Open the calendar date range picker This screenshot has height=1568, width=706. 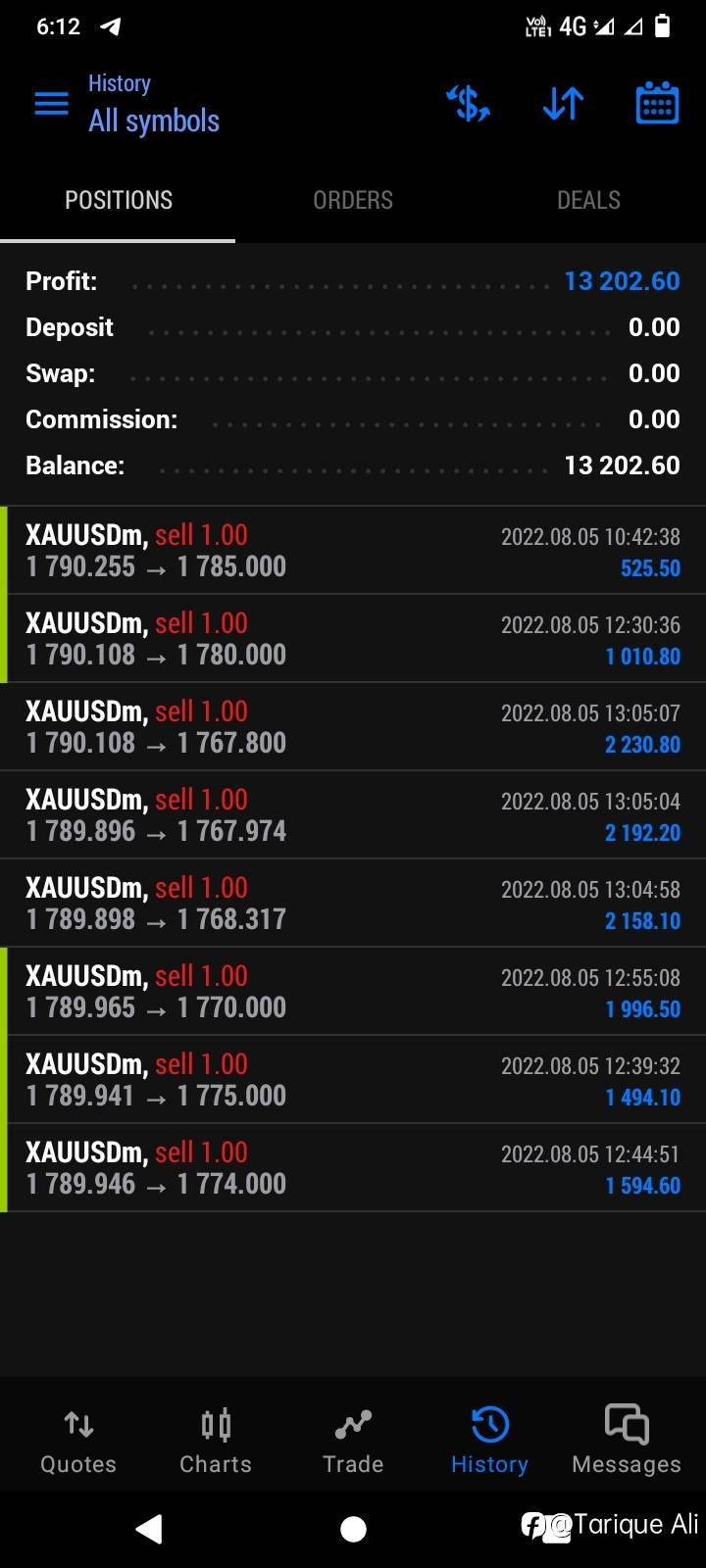(657, 103)
